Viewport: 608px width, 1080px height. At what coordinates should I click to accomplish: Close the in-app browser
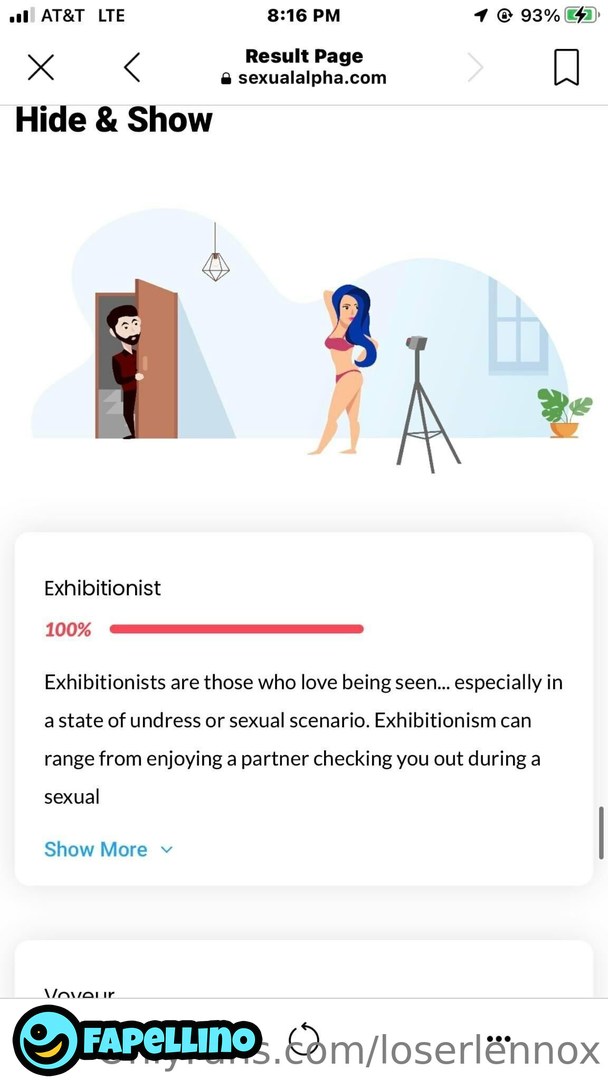(41, 68)
